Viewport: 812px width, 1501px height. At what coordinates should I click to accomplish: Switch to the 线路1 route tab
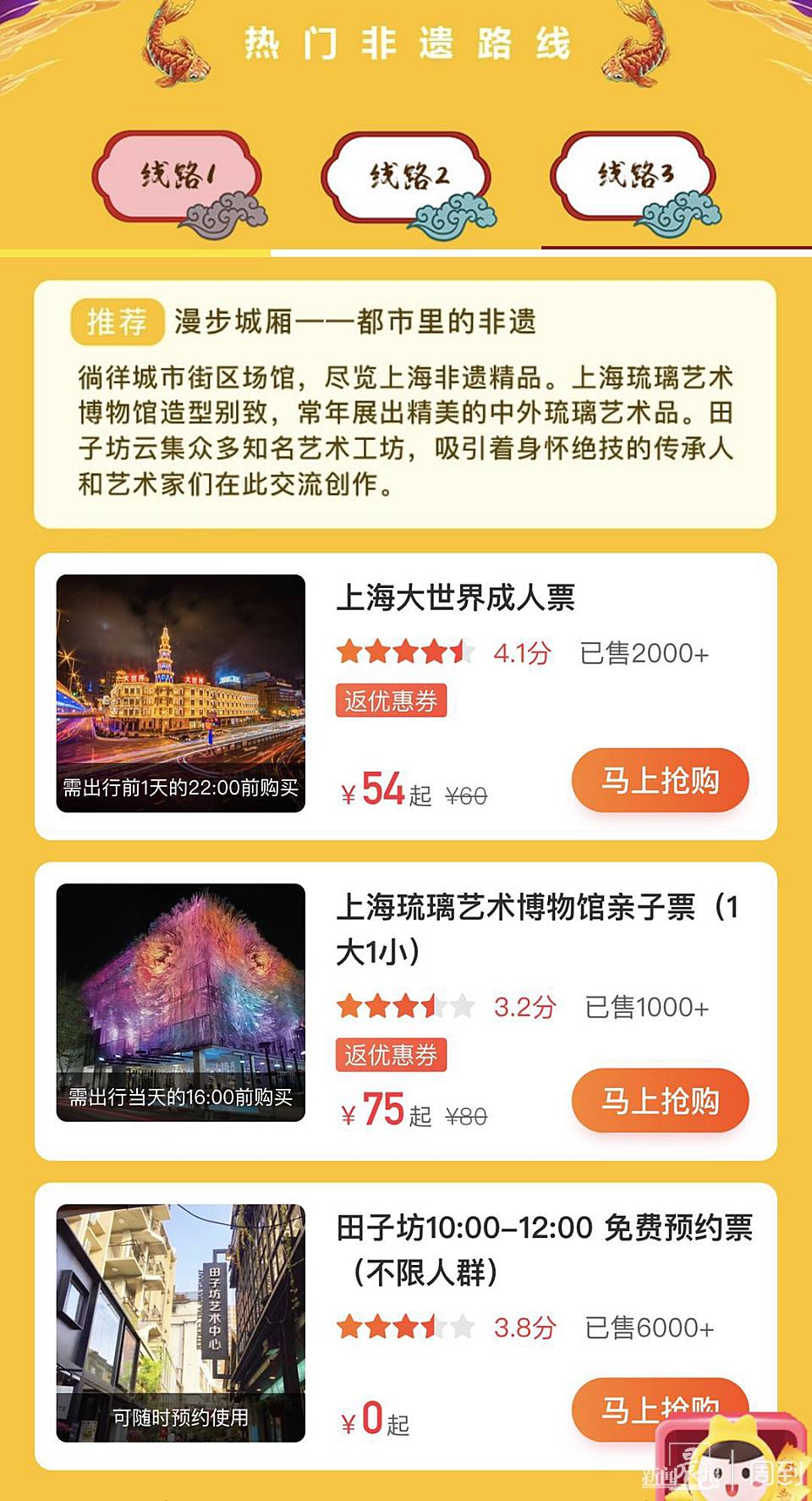pyautogui.click(x=176, y=176)
